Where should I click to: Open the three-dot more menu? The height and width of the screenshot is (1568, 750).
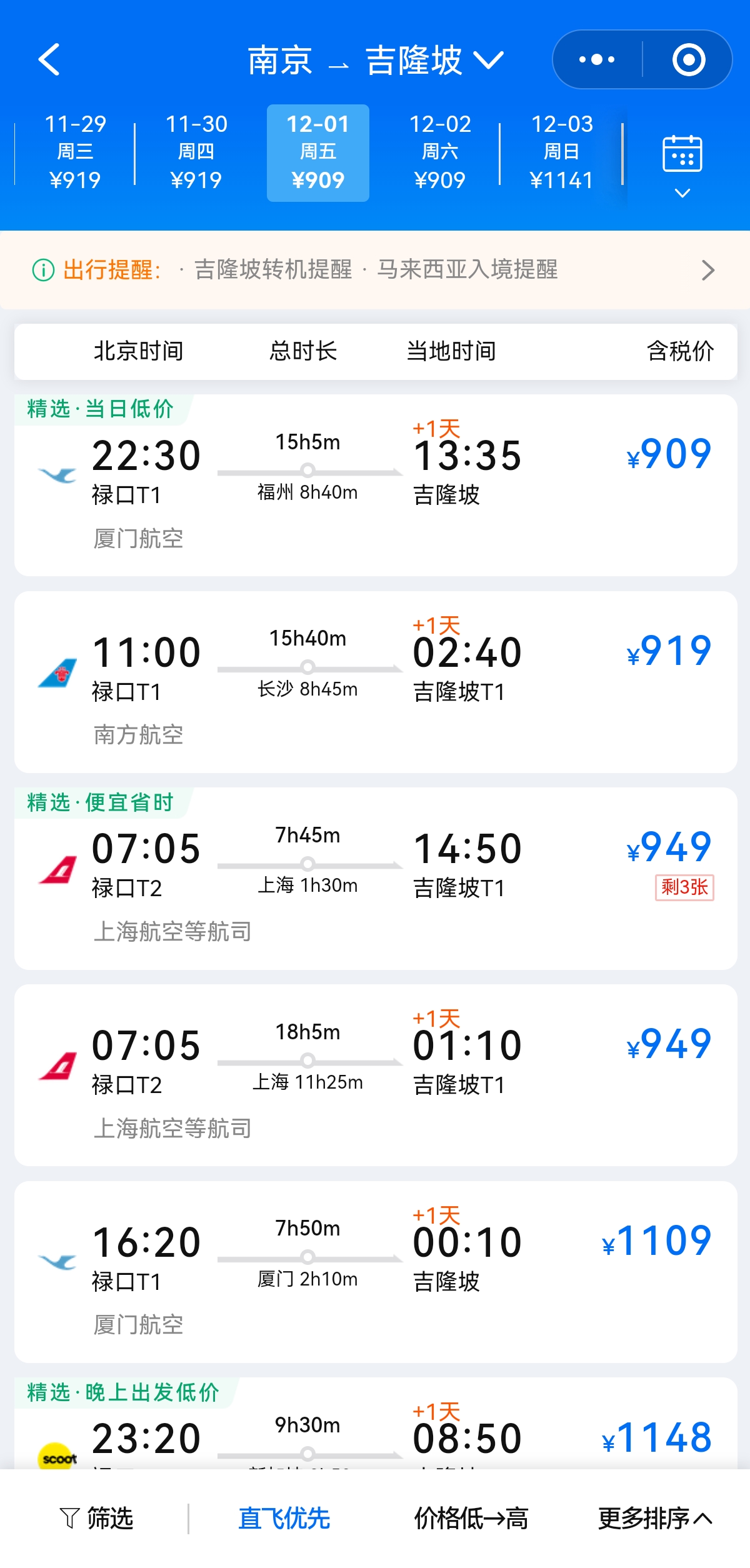[x=597, y=60]
